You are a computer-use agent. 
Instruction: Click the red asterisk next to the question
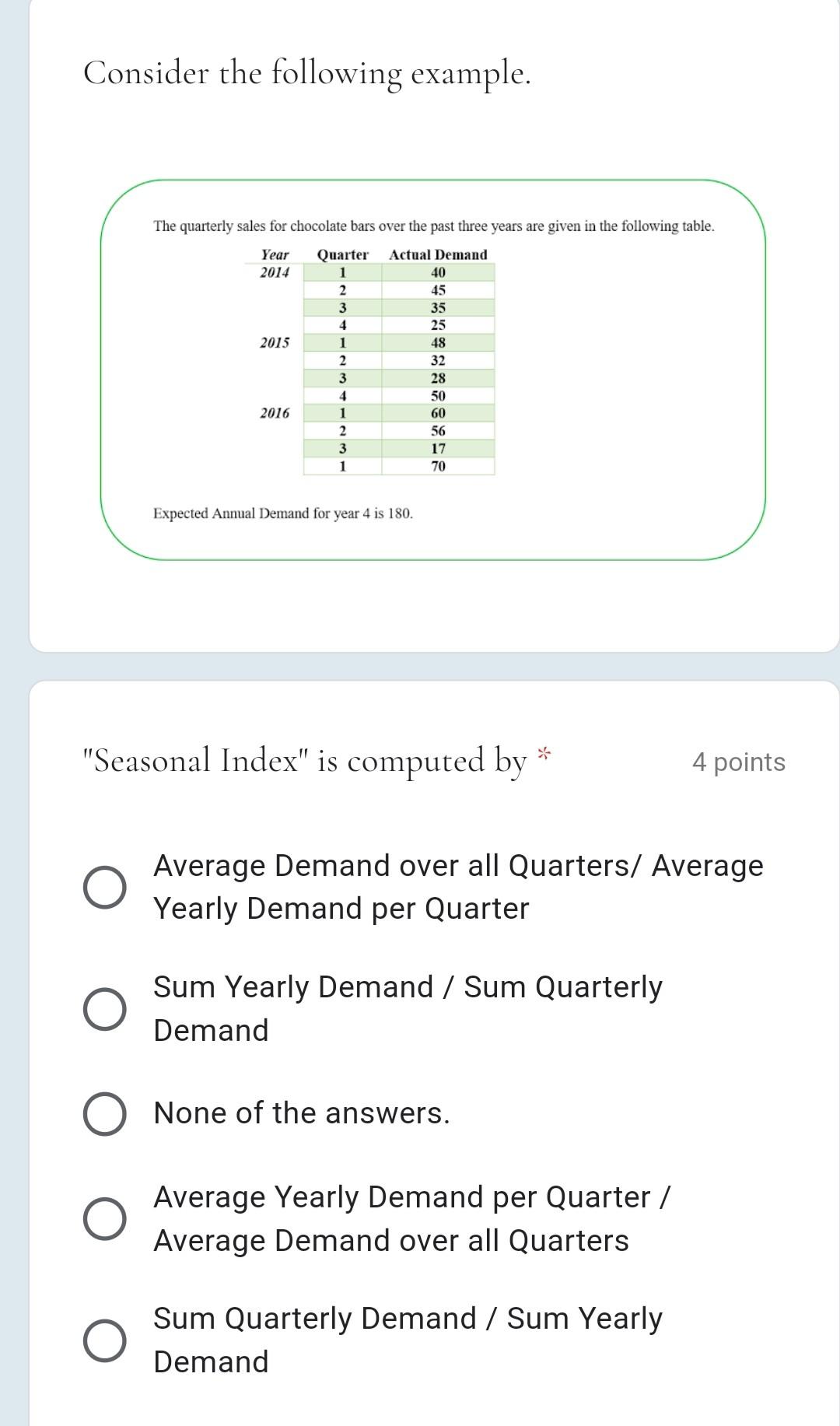544,753
